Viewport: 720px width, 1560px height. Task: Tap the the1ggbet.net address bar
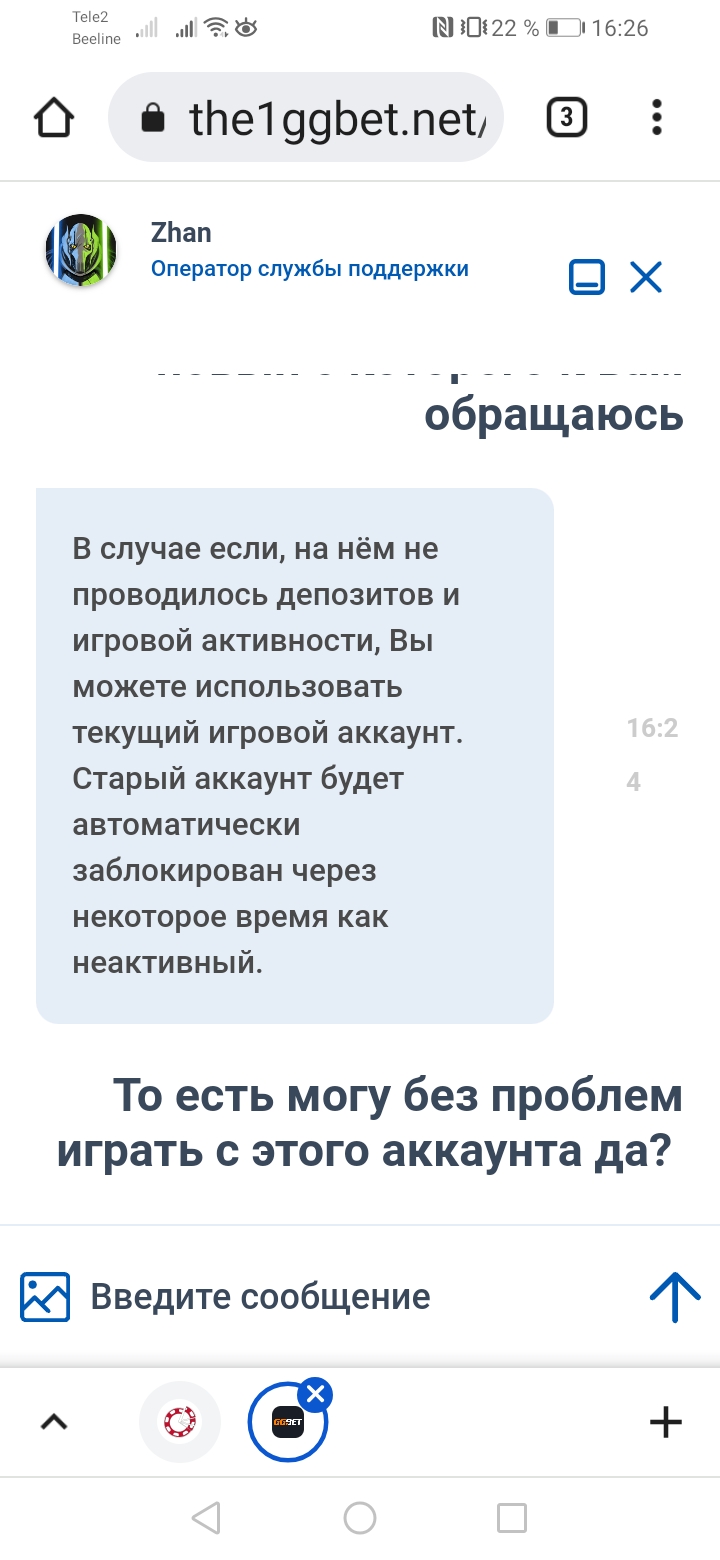pyautogui.click(x=305, y=118)
